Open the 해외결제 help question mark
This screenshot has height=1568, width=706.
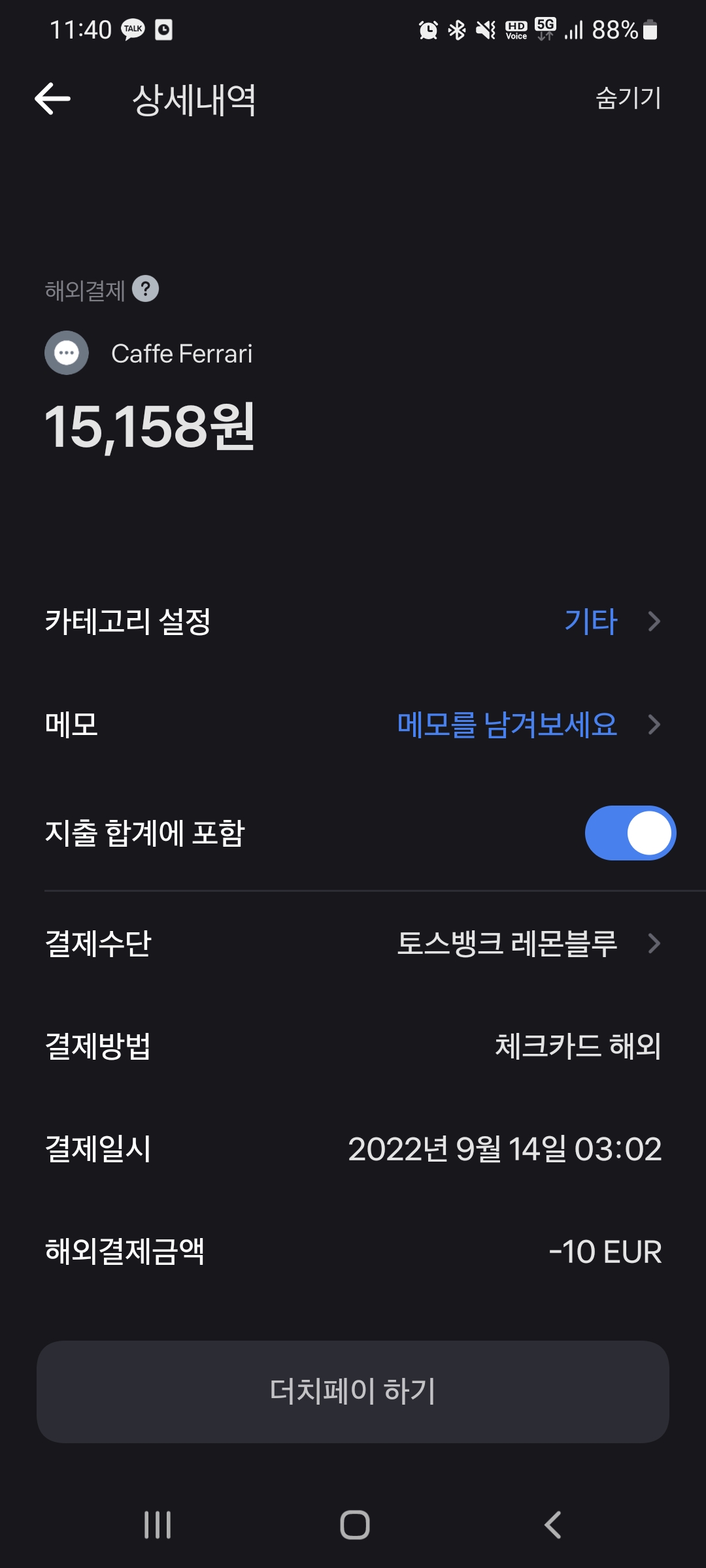(x=145, y=289)
